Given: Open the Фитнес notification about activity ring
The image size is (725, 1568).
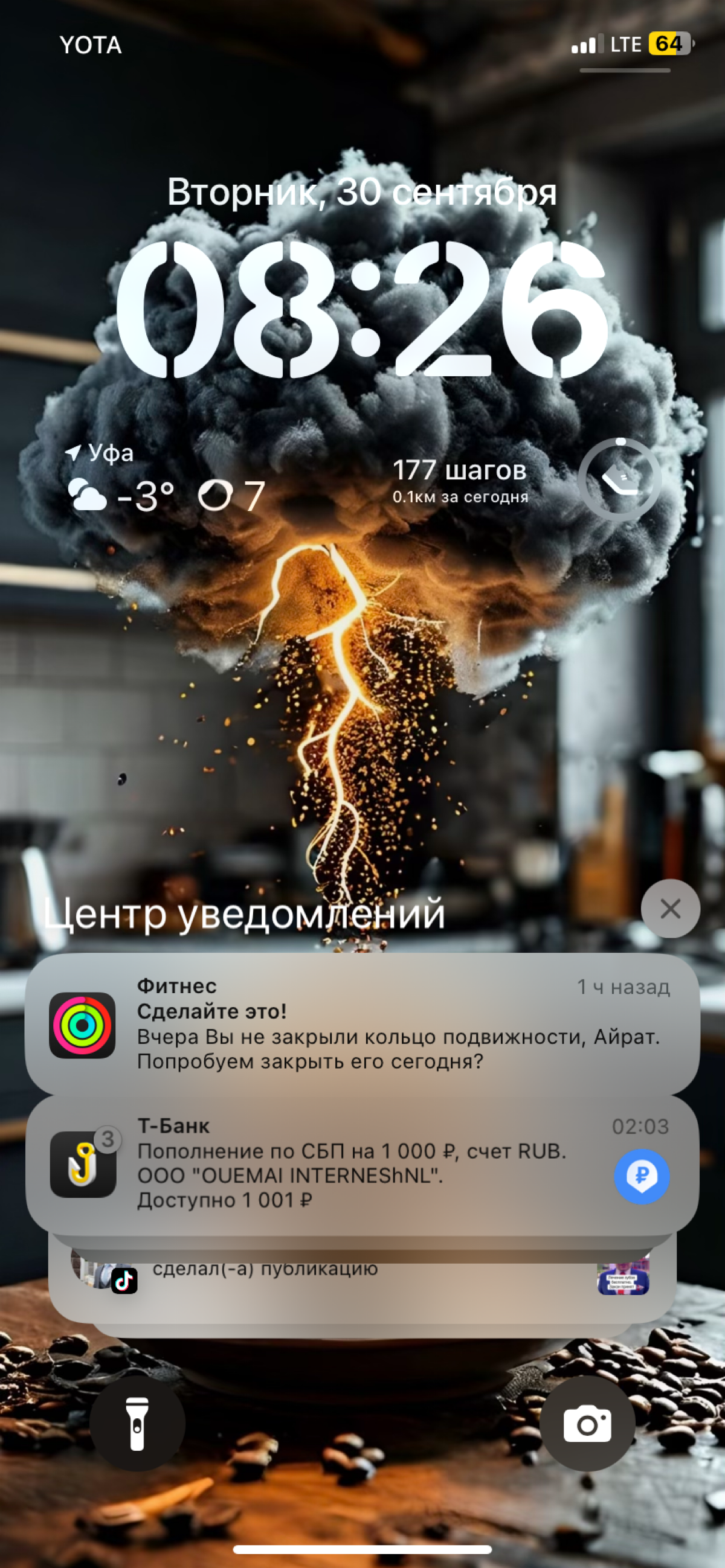Looking at the screenshot, I should coord(362,1024).
